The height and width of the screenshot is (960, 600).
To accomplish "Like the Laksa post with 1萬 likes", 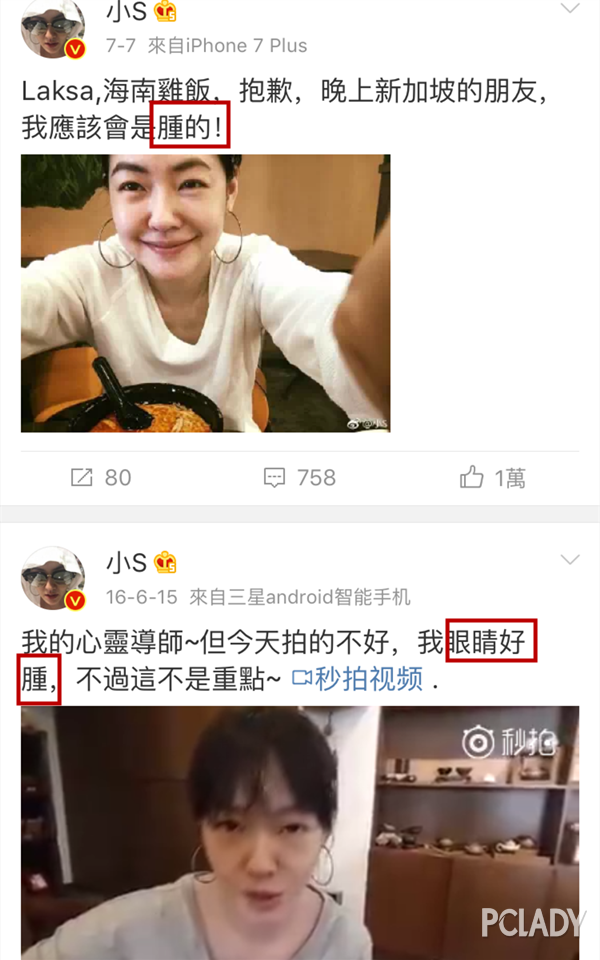I will point(493,478).
